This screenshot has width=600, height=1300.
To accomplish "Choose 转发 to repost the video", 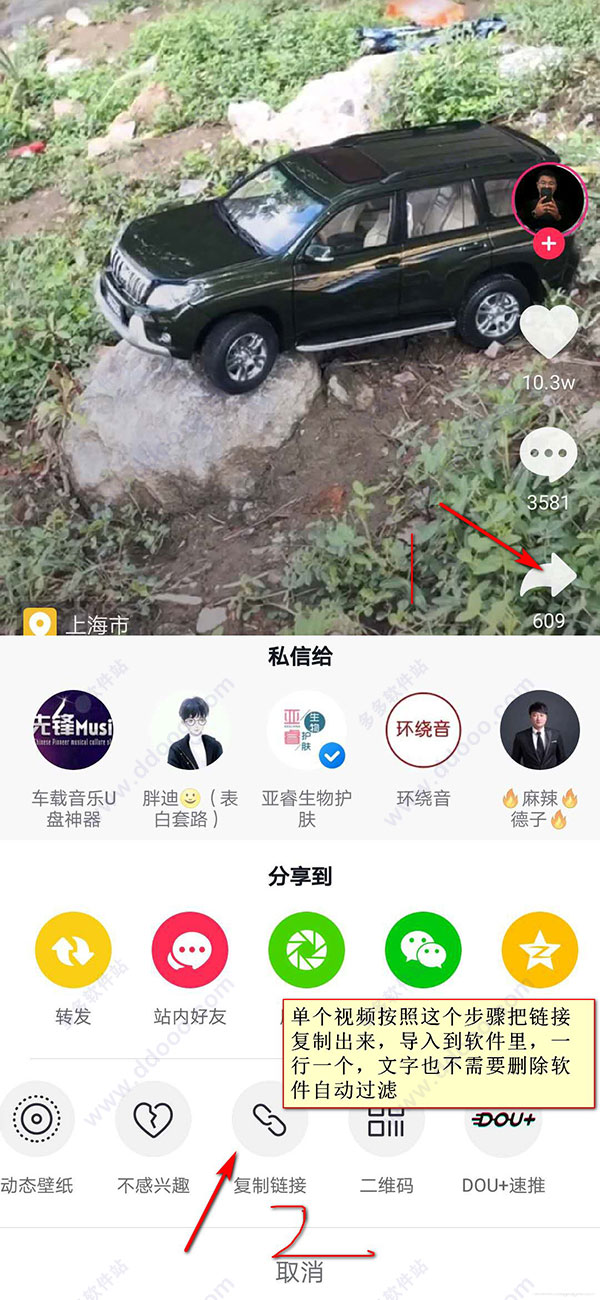I will 73,950.
